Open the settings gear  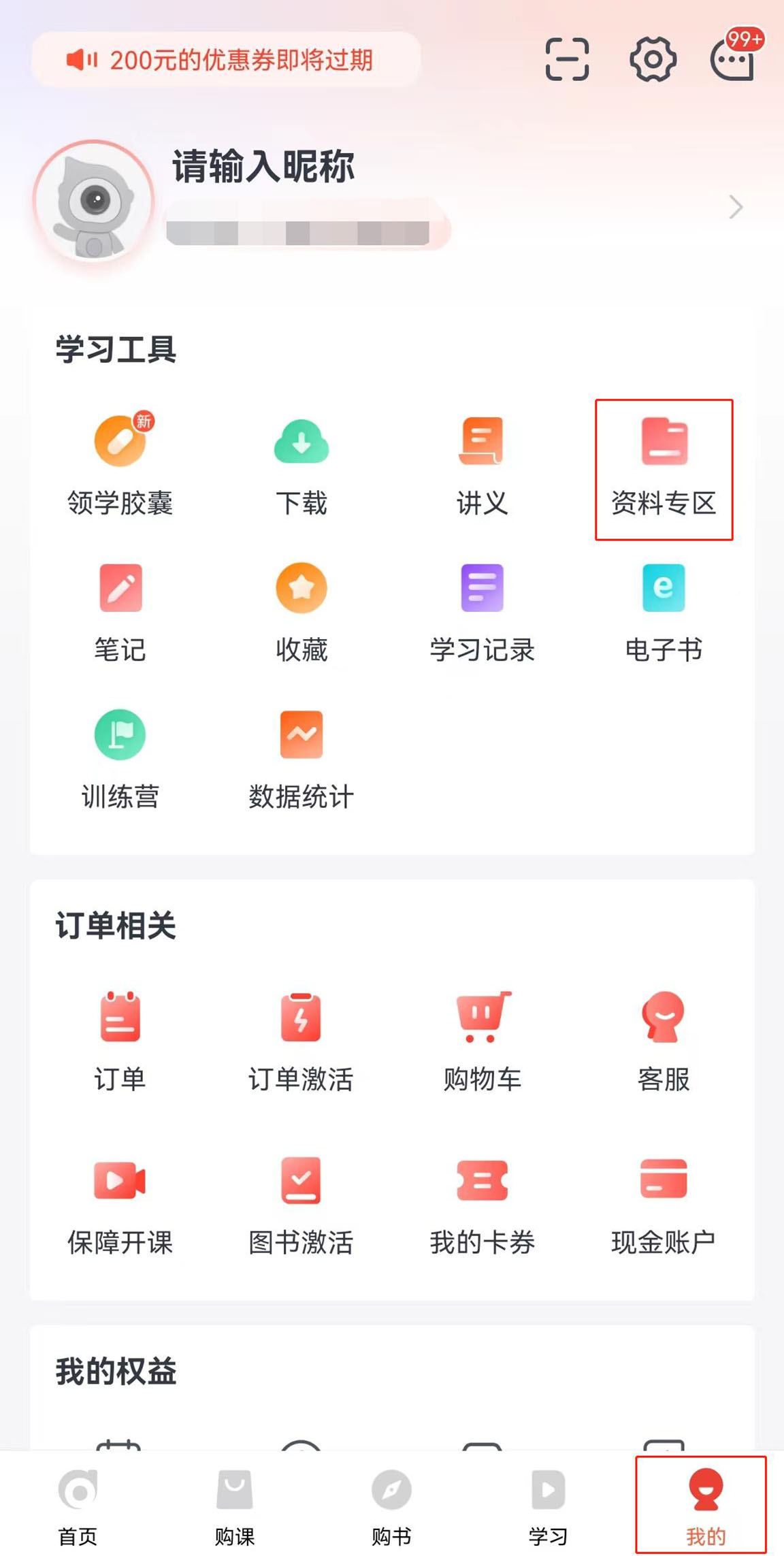653,60
